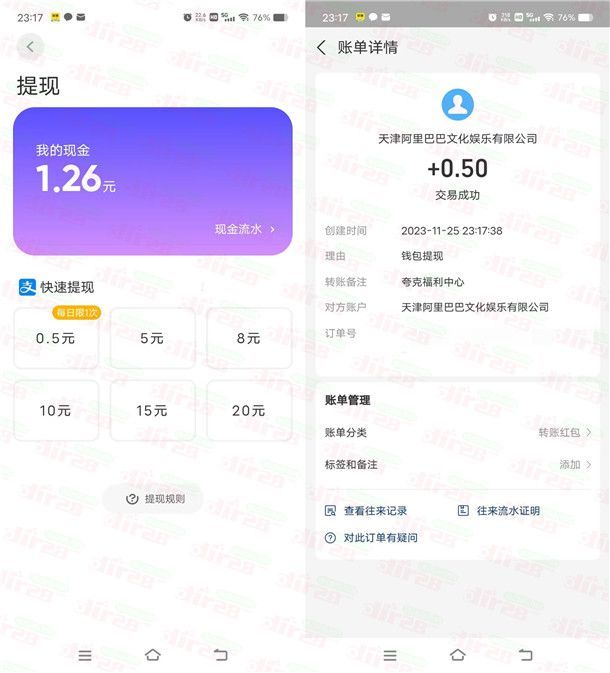The width and height of the screenshot is (610, 673).
Task: Open 提现规则 withdrawal rules
Action: pos(152,499)
